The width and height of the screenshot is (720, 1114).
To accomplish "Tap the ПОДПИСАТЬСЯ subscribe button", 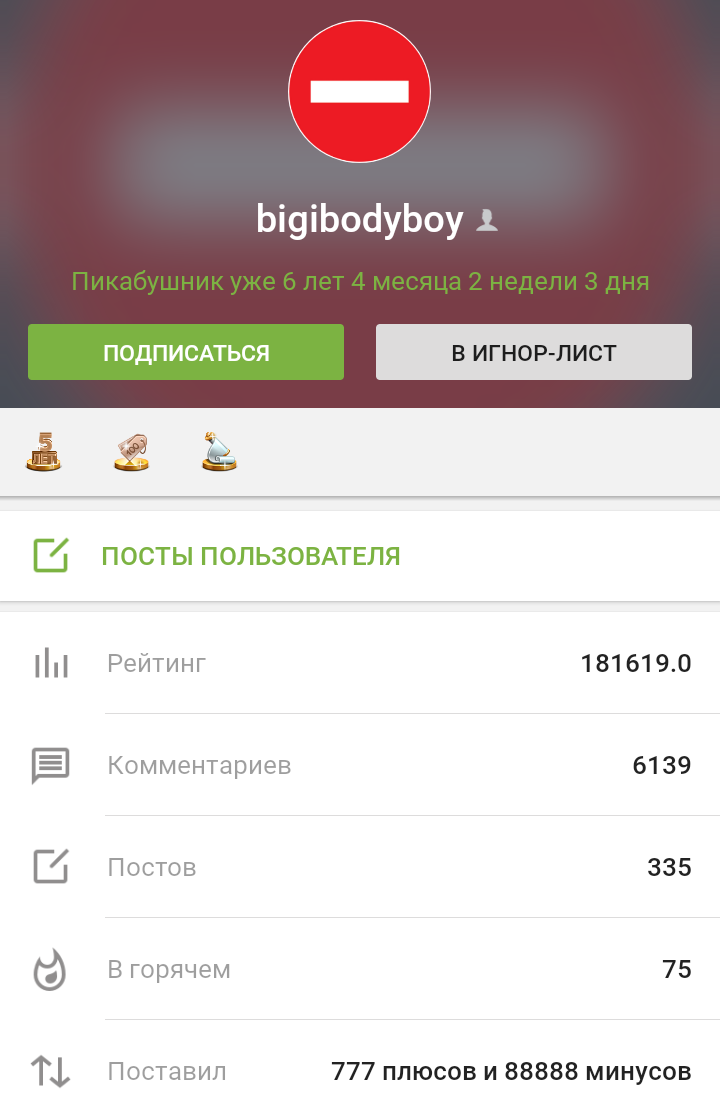I will (186, 352).
